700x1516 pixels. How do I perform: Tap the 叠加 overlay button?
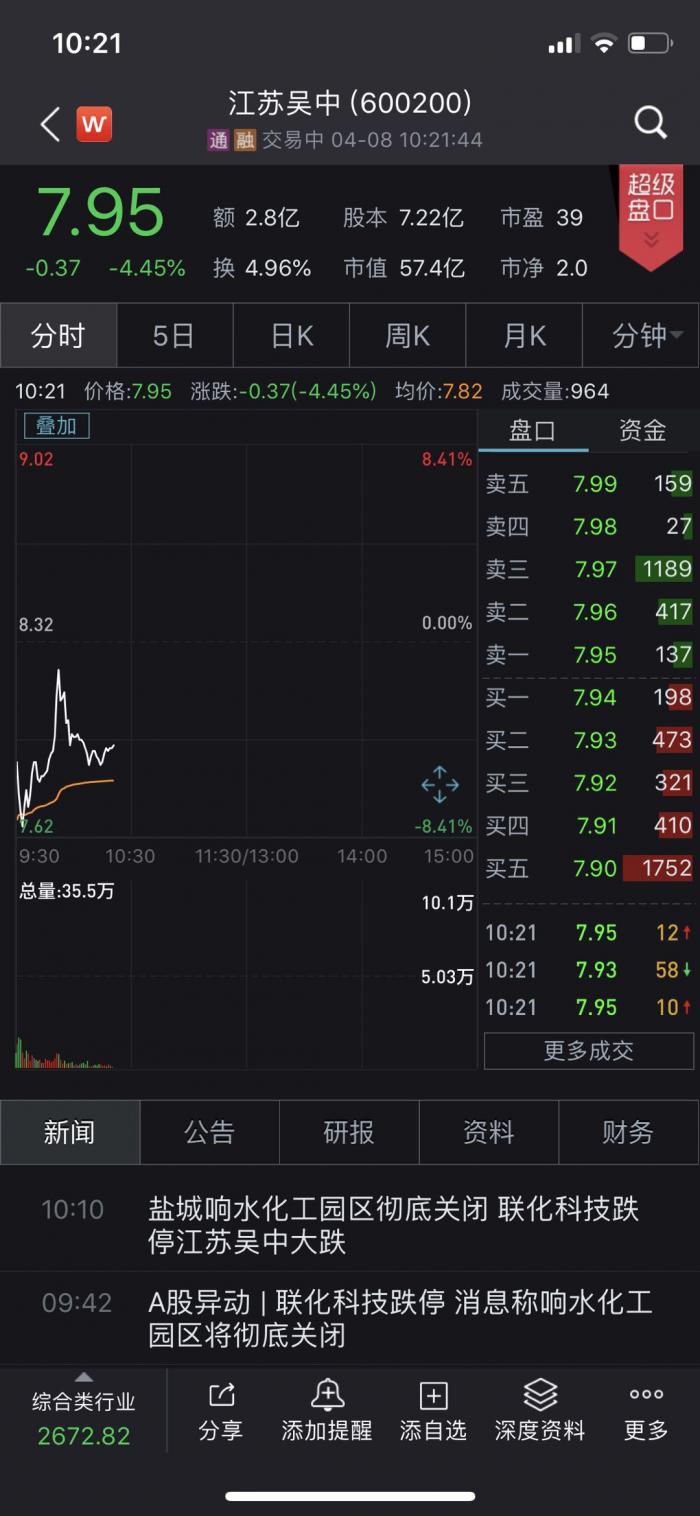click(x=57, y=425)
